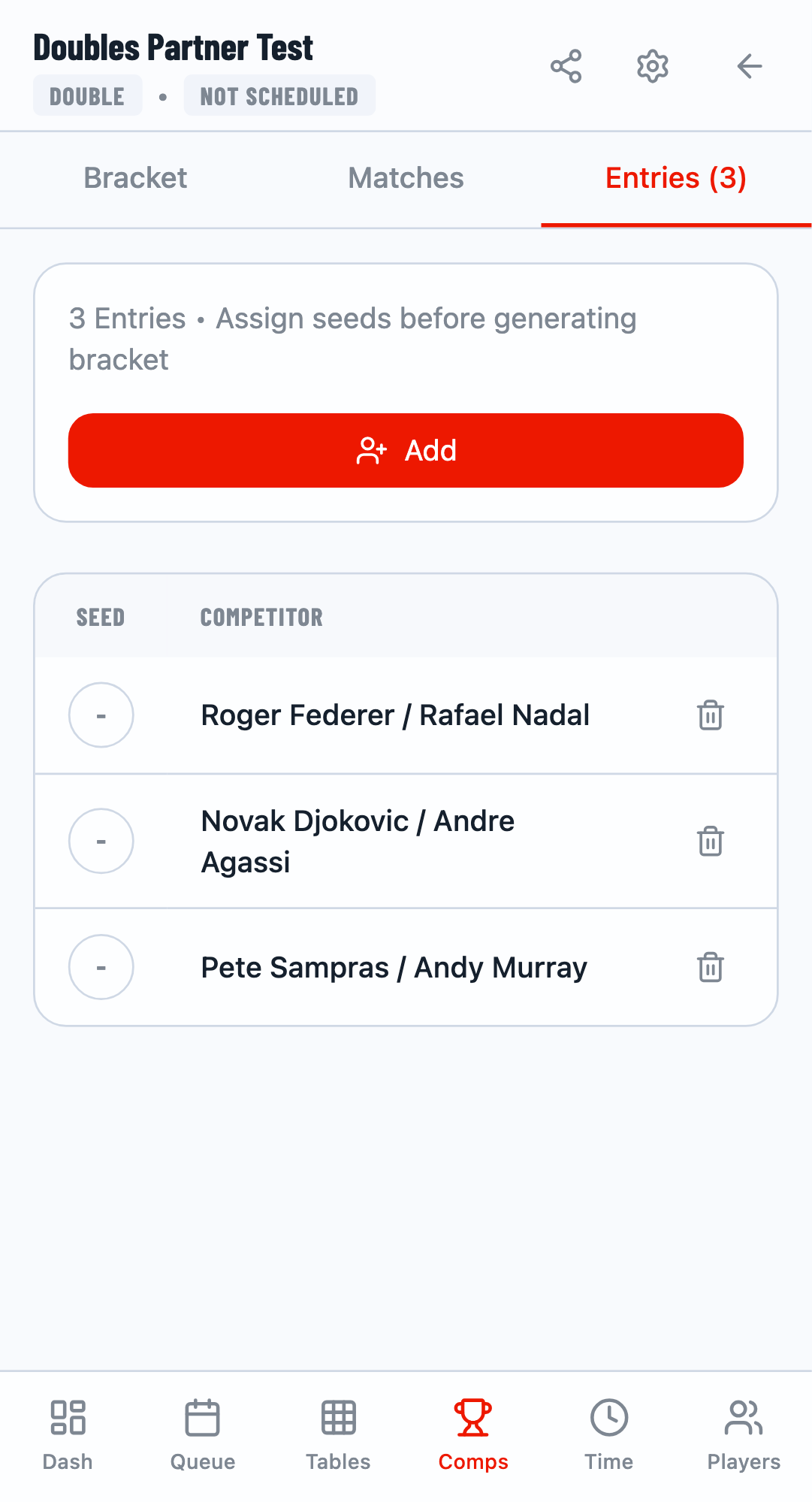The image size is (812, 1502).
Task: Select the DOUBLE competition badge
Action: 87,95
